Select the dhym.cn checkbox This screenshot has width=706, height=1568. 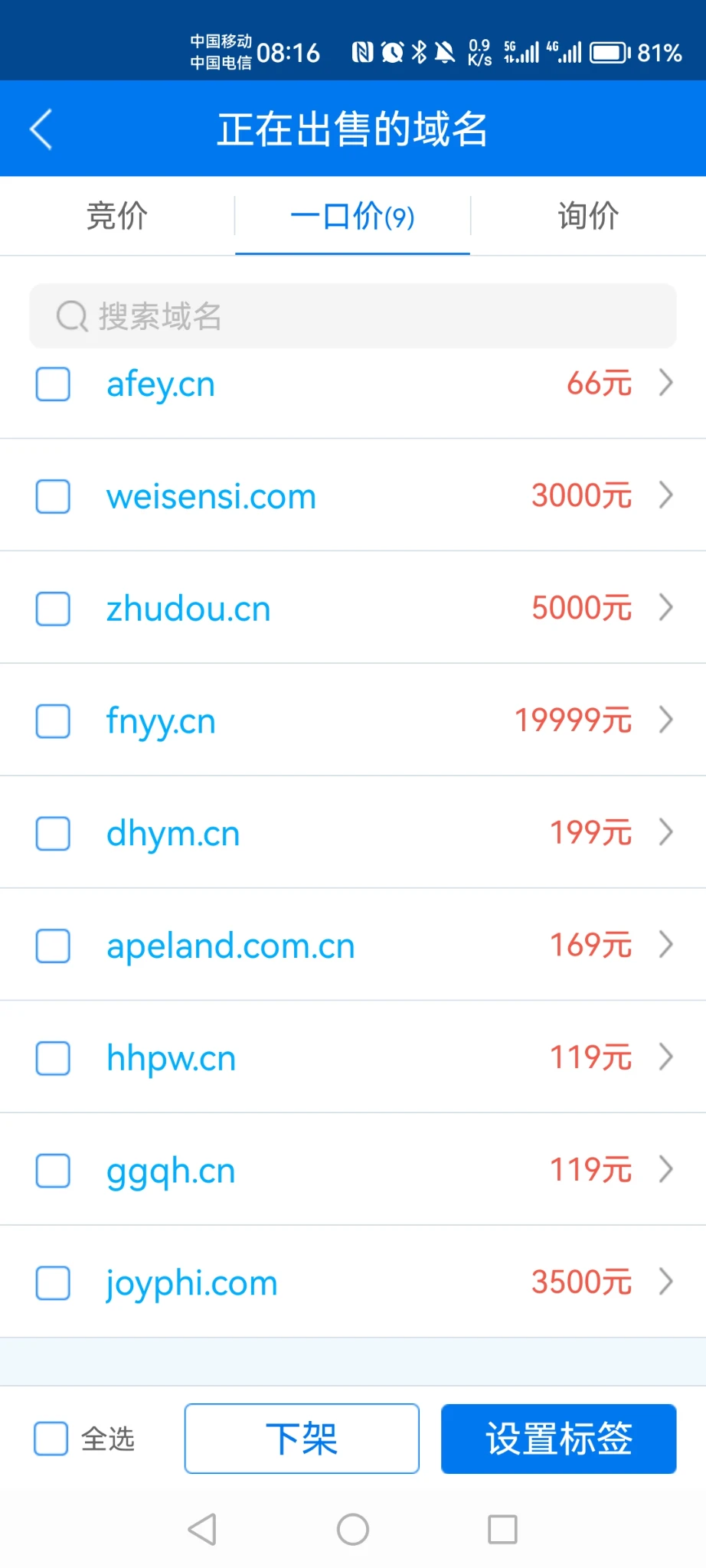click(x=53, y=833)
